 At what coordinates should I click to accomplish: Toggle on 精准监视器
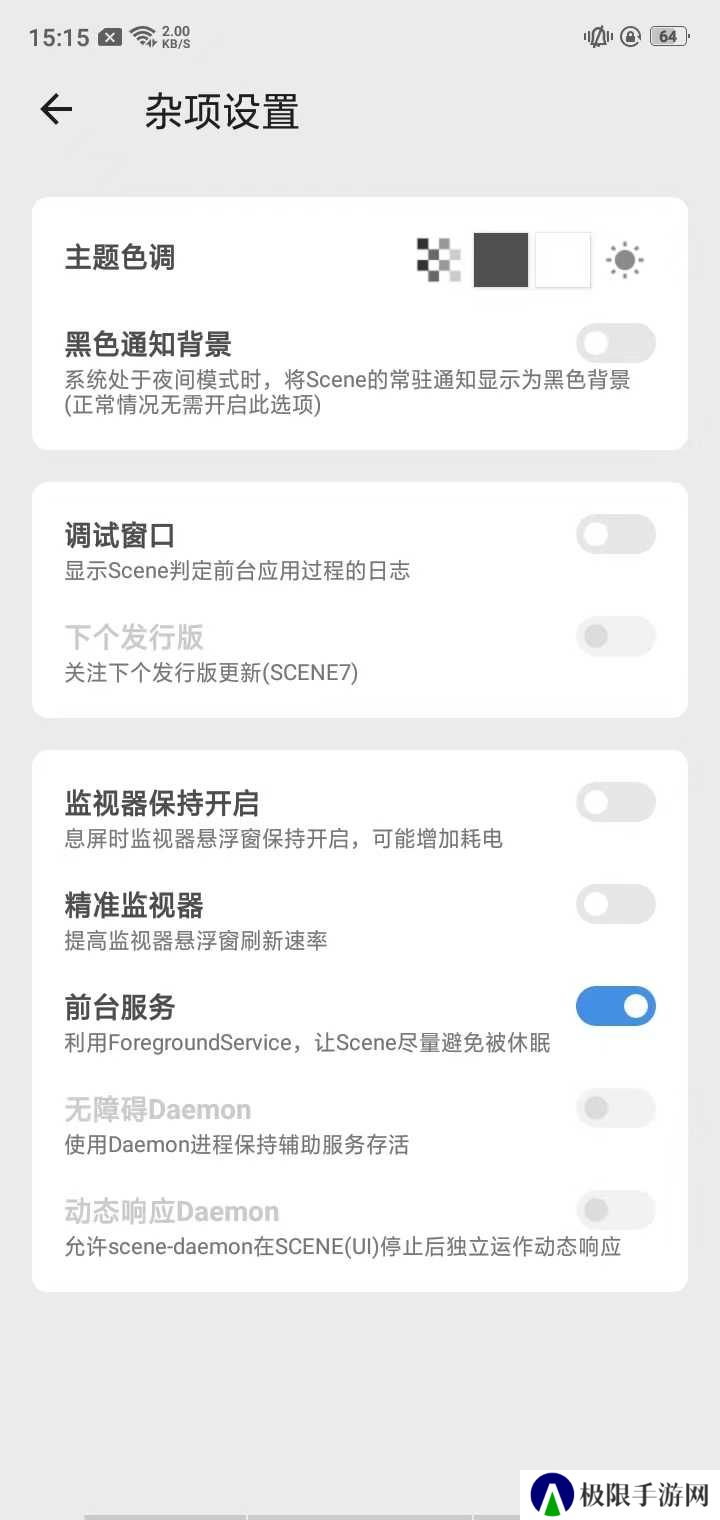coord(616,904)
